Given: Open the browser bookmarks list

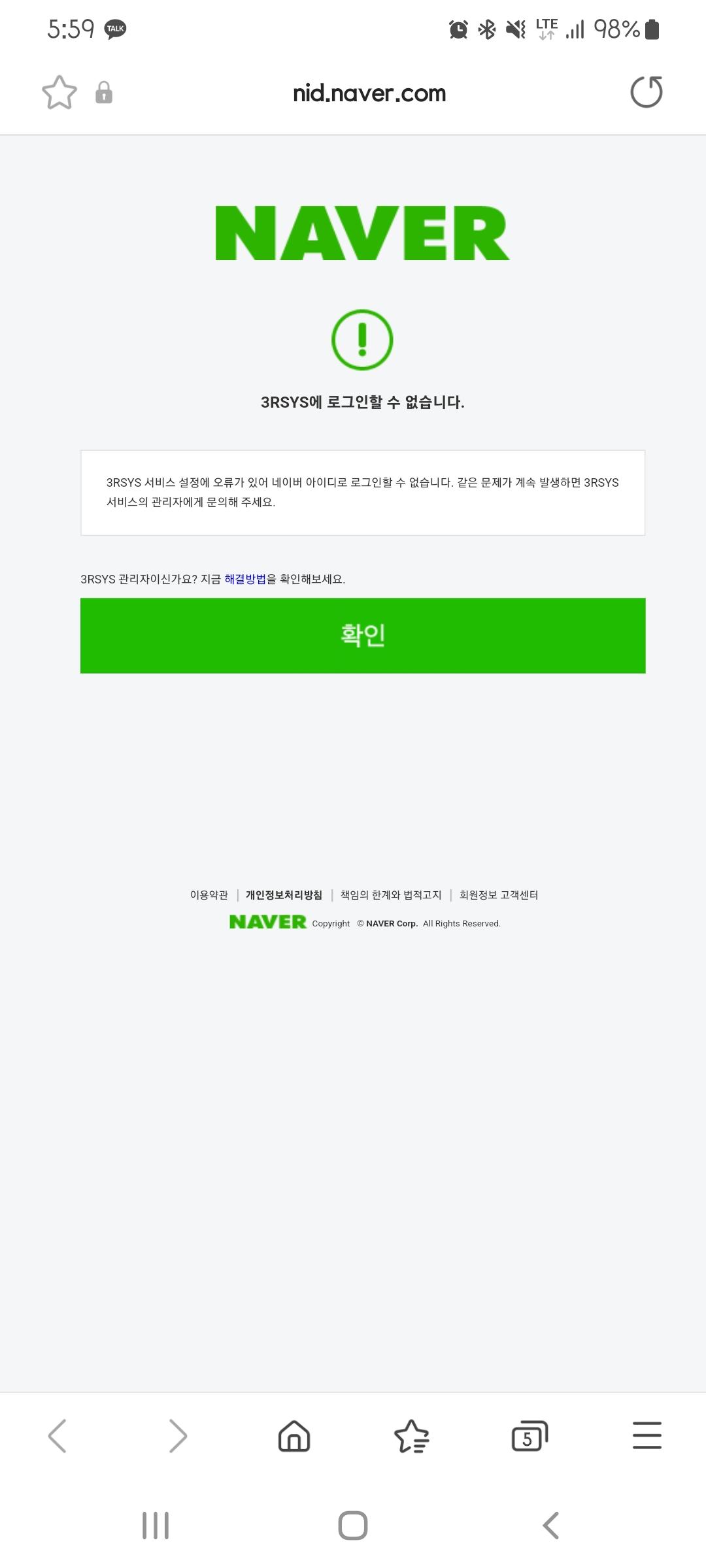Looking at the screenshot, I should [x=412, y=1436].
